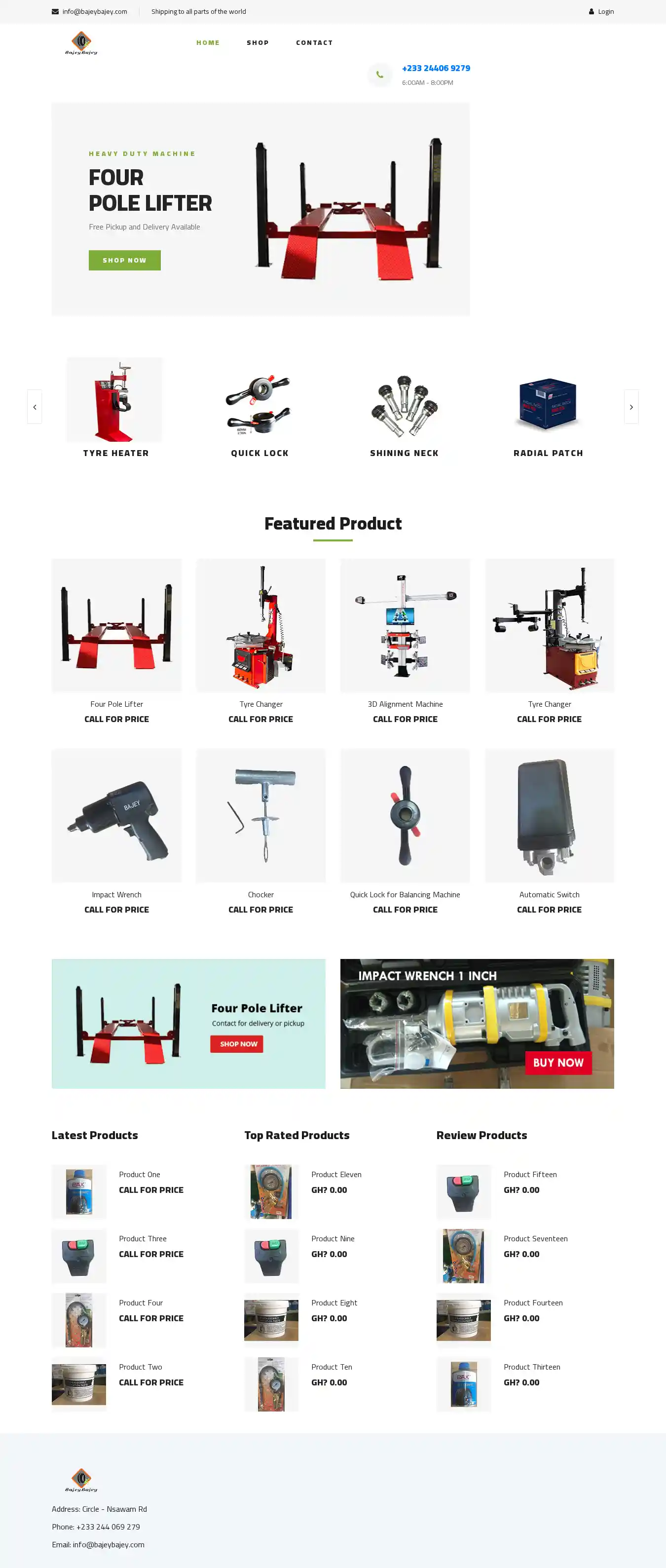Open the Shining Neck category

click(x=404, y=453)
